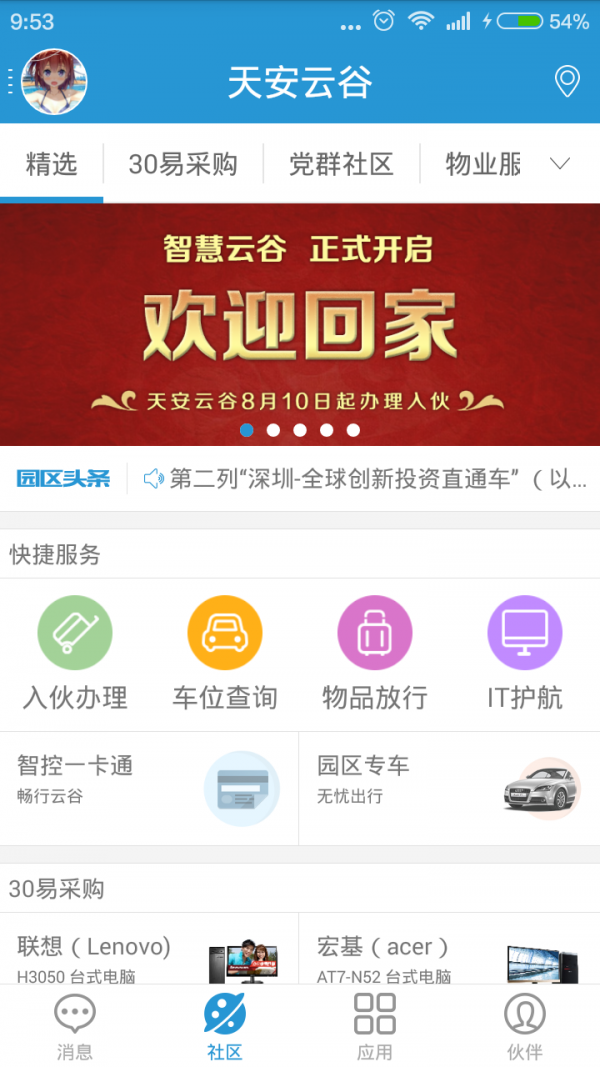Open the profile avatar in the header

pyautogui.click(x=54, y=82)
